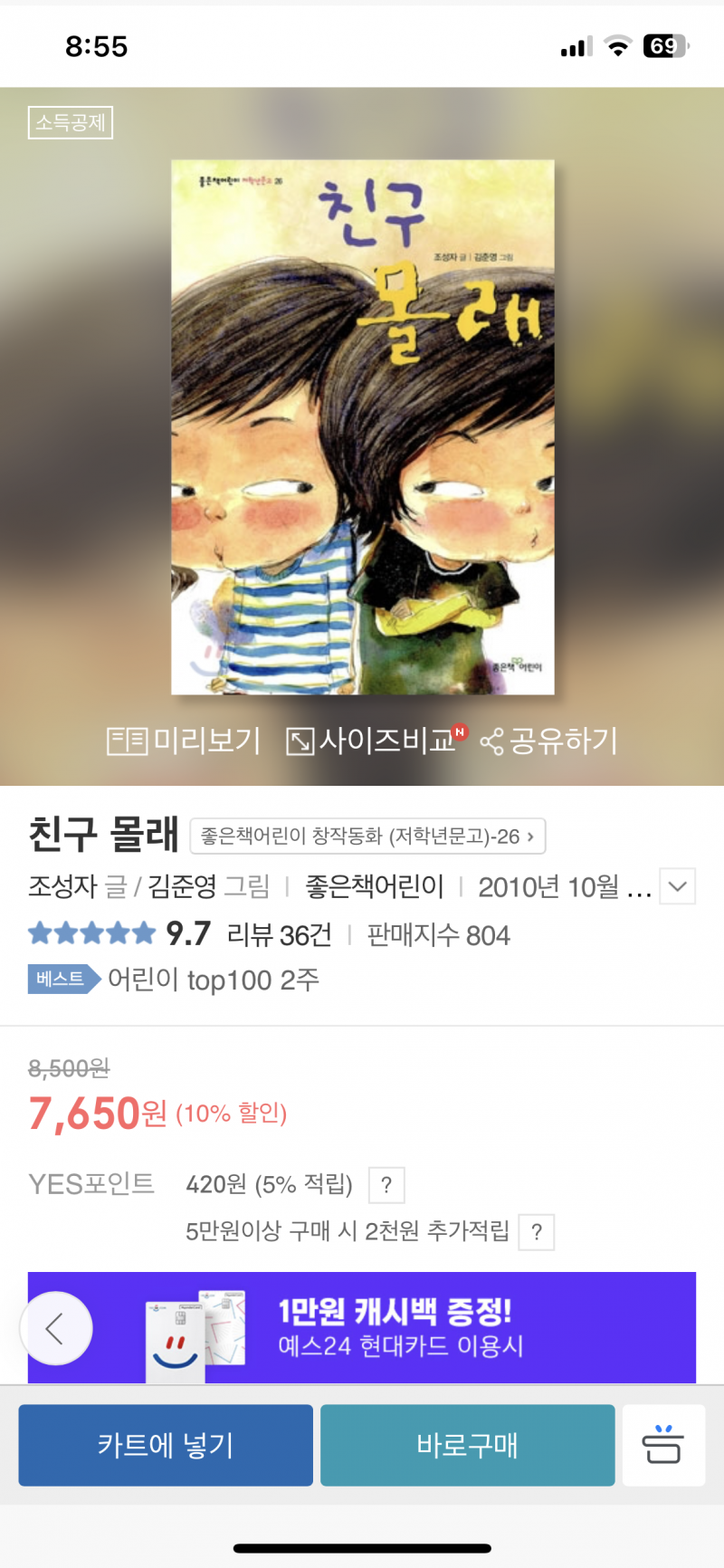Expand publication details with the chevron
The width and height of the screenshot is (724, 1568).
coord(678,886)
